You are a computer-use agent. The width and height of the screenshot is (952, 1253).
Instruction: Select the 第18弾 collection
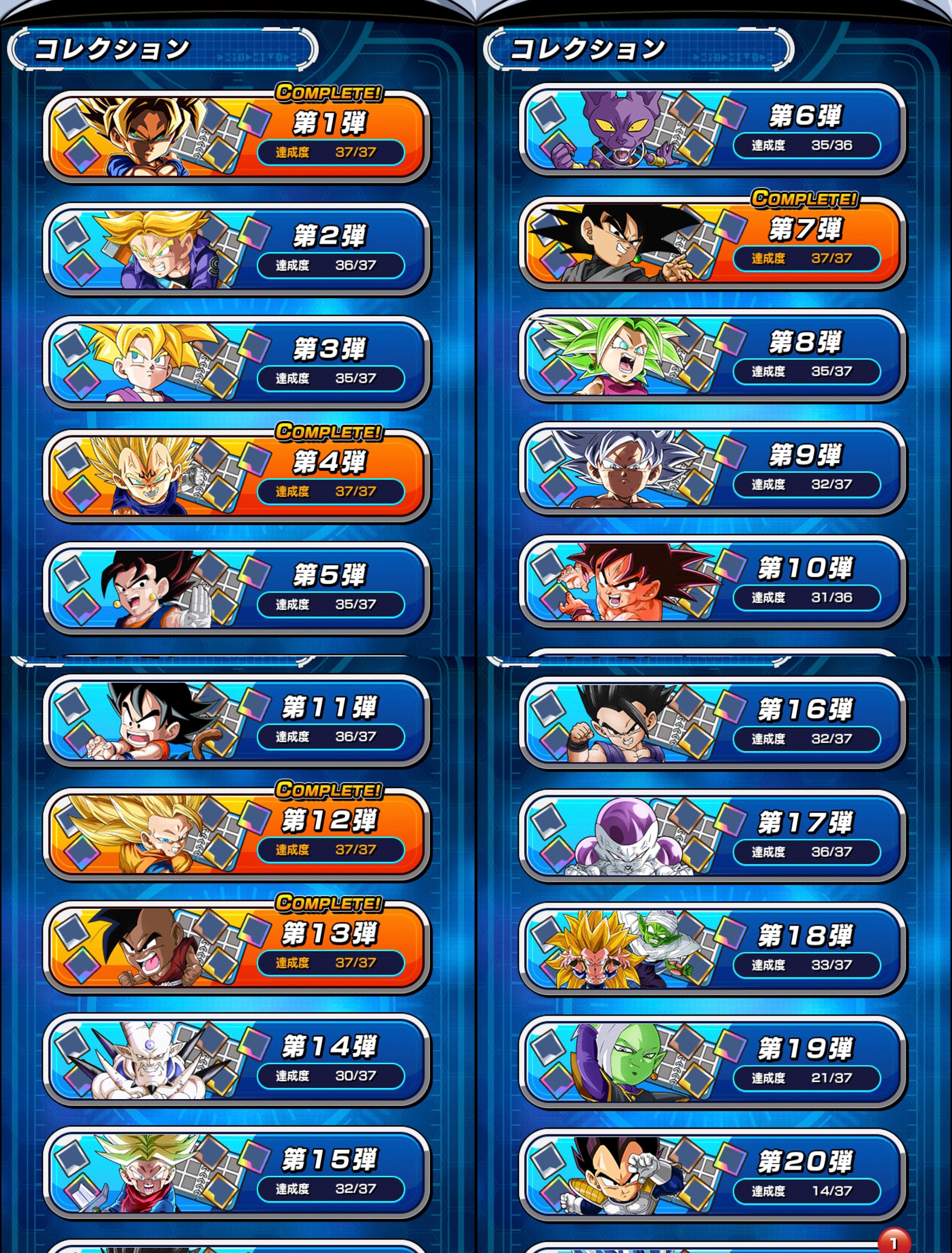[x=712, y=949]
